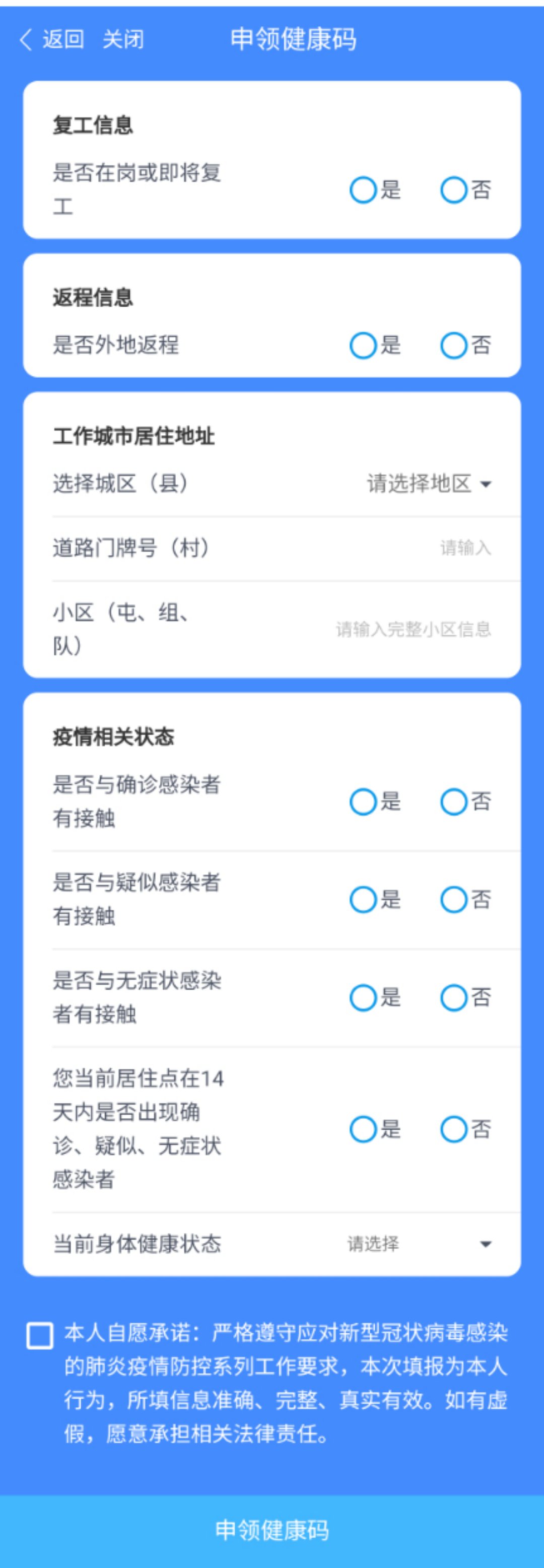Select 否 for 是否在岗或即将复工
Viewport: 544px width, 1568px height.
click(x=454, y=190)
